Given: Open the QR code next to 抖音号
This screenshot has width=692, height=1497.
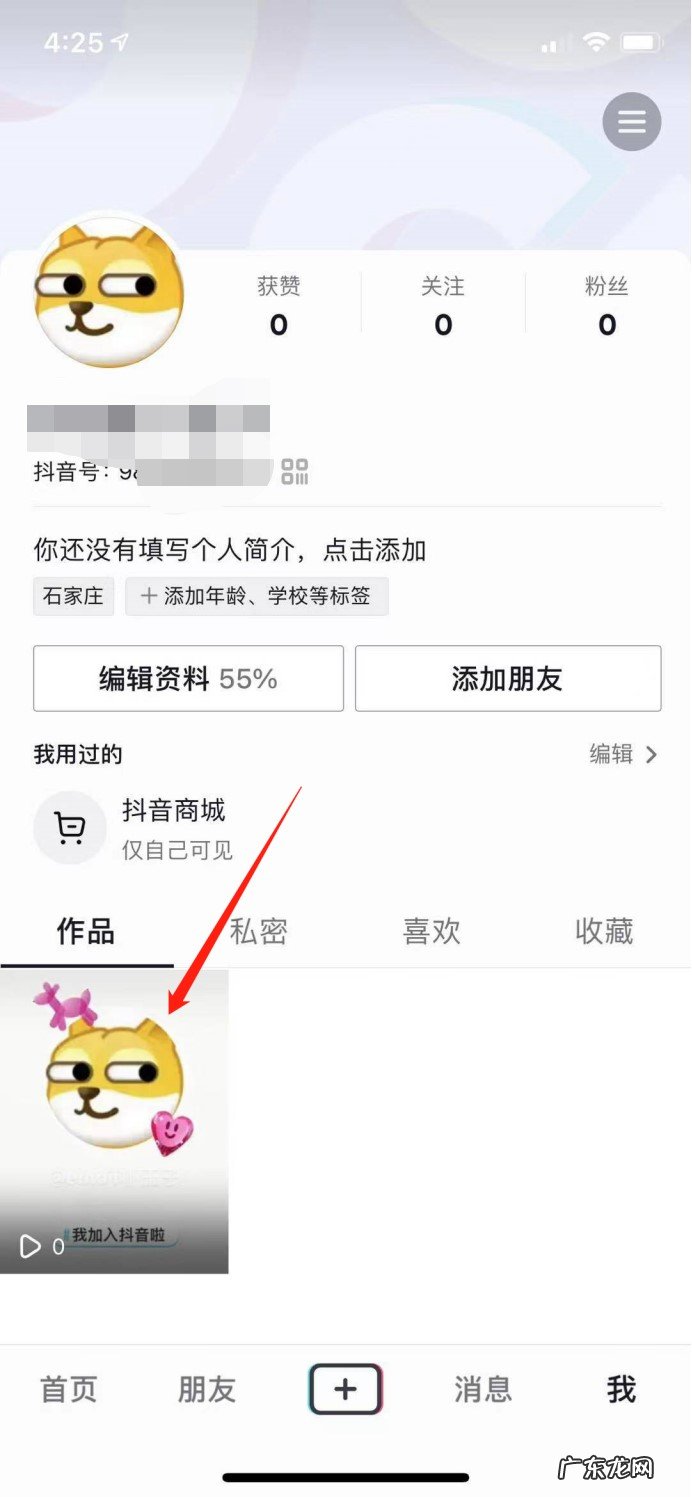Looking at the screenshot, I should [x=295, y=471].
